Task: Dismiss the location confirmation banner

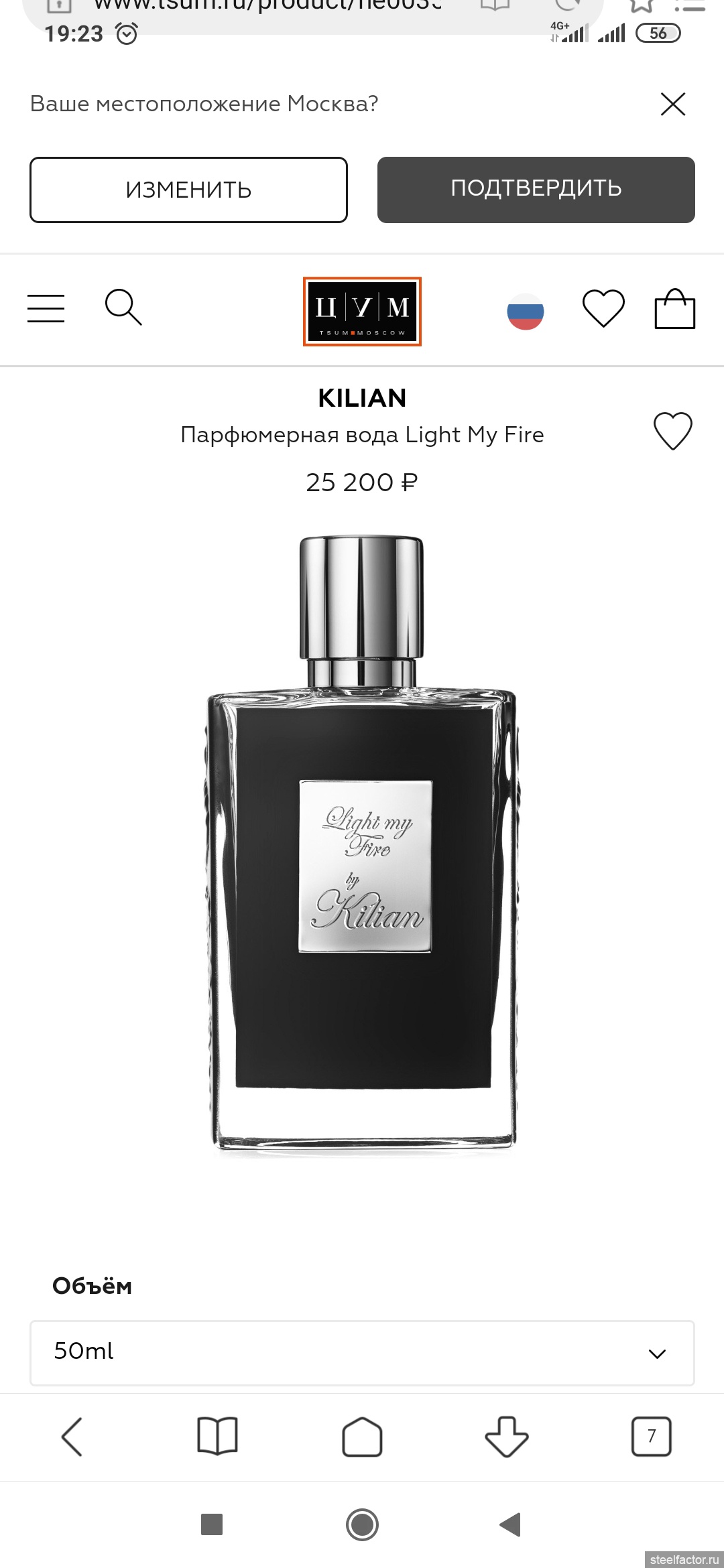Action: [x=672, y=105]
